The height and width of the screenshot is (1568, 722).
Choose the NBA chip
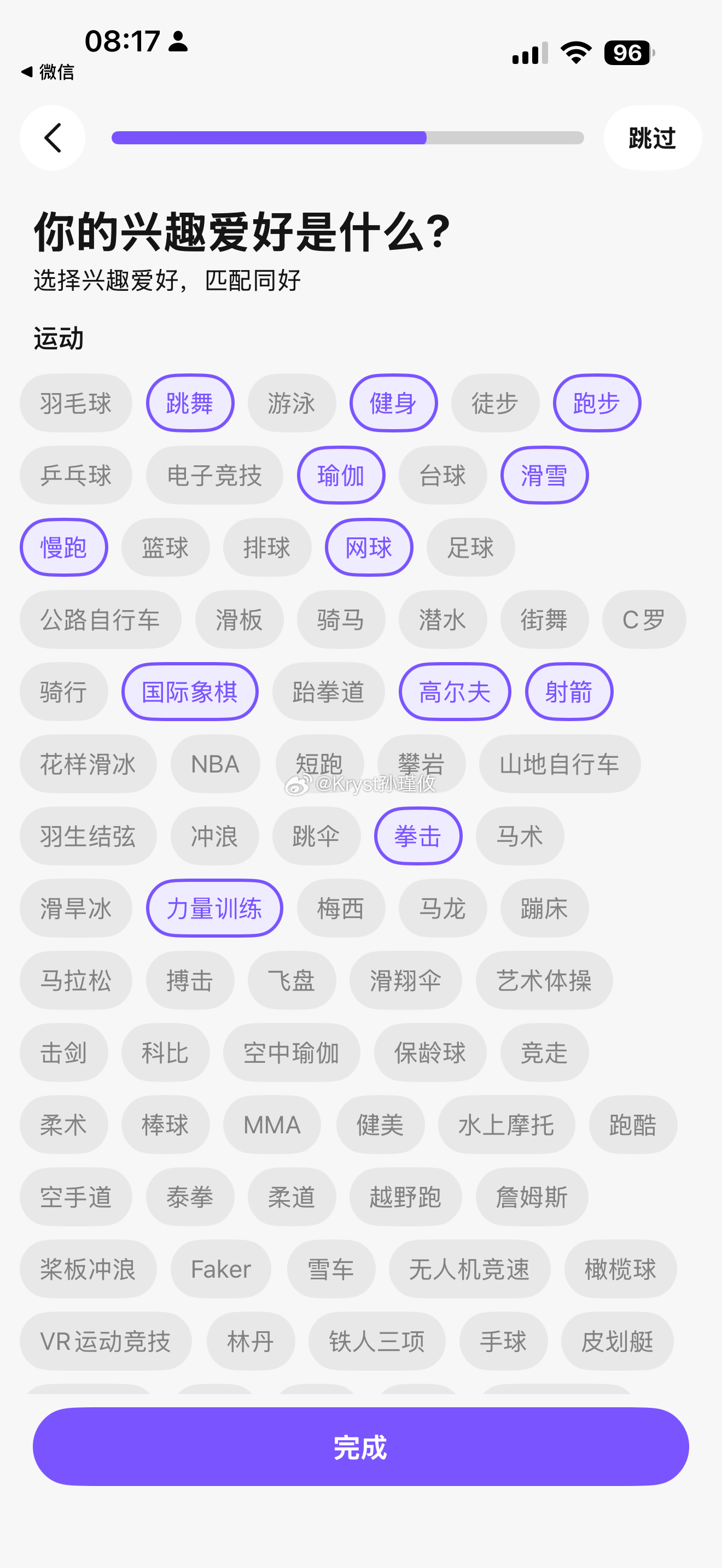pyautogui.click(x=215, y=764)
